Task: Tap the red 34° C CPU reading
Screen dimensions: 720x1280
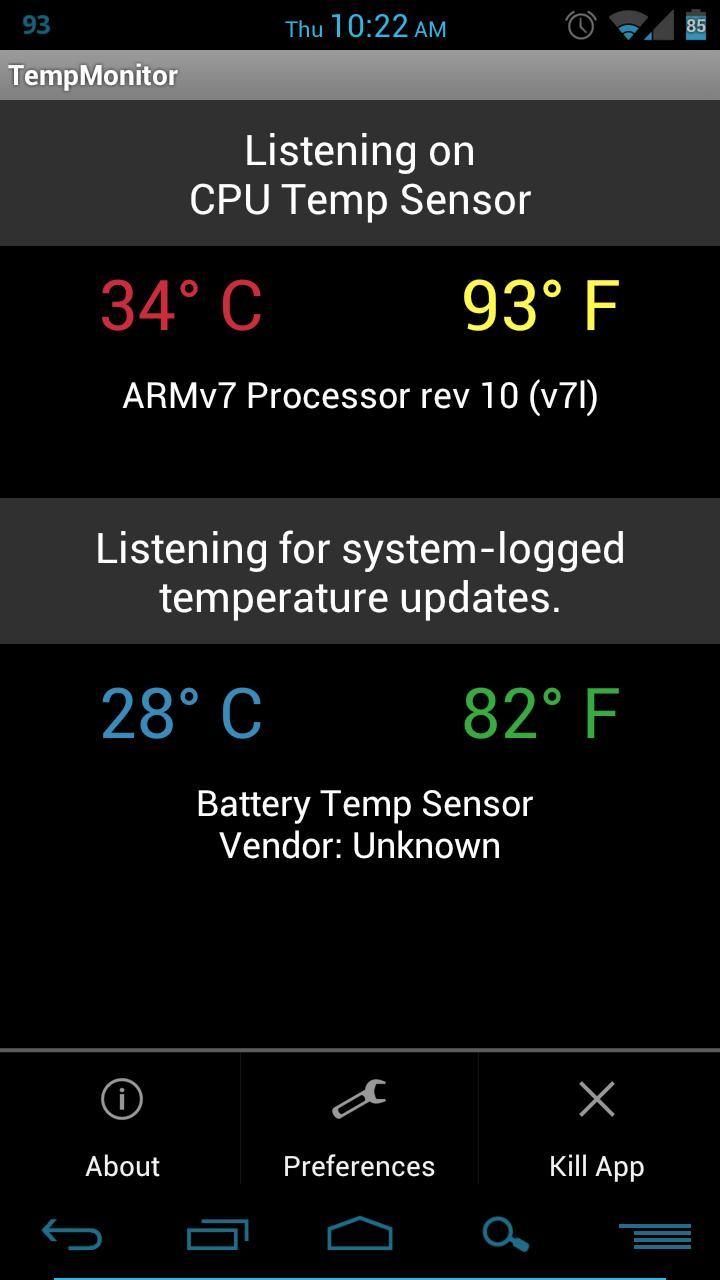Action: click(180, 303)
